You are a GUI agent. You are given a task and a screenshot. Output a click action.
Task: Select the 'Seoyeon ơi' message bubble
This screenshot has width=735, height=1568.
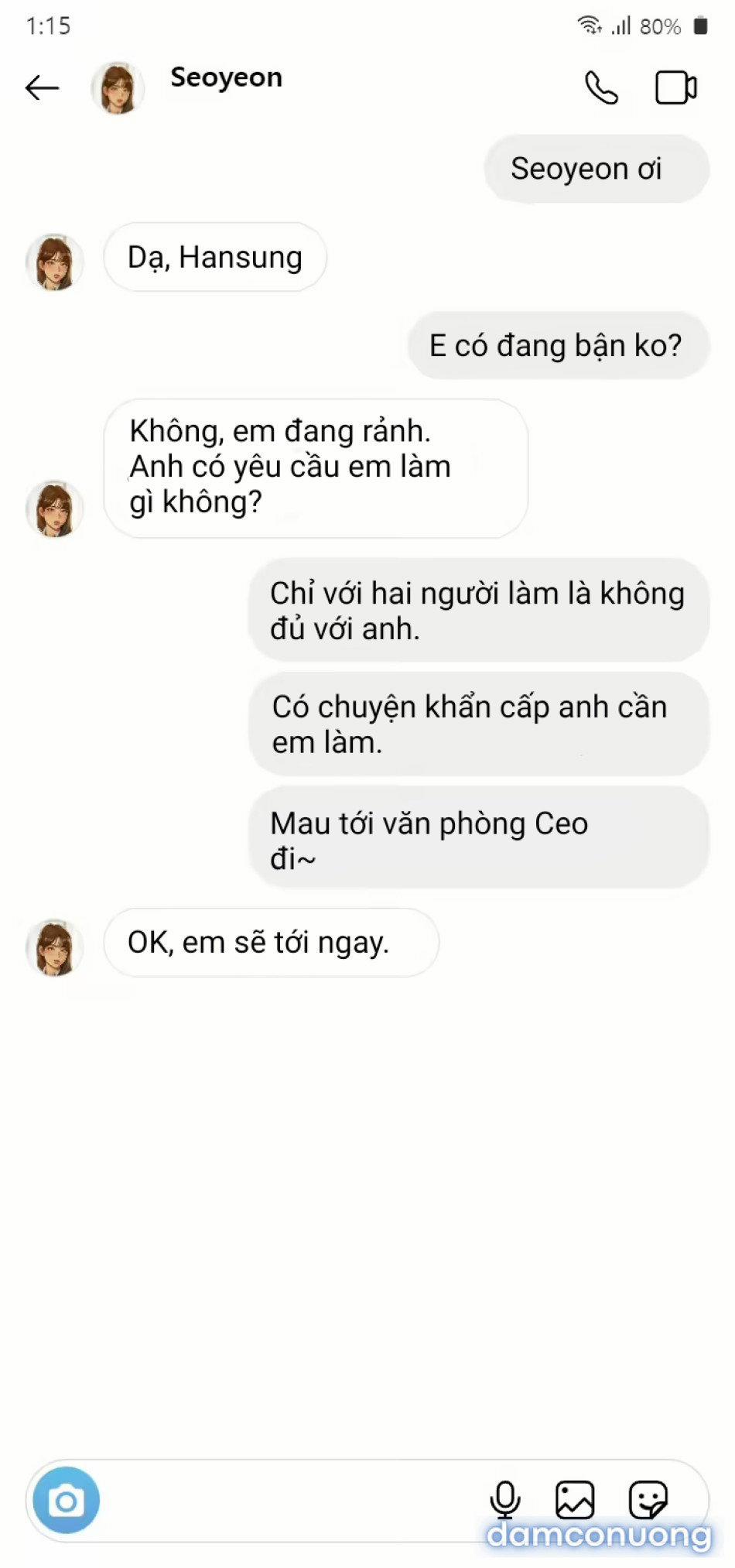pyautogui.click(x=596, y=169)
